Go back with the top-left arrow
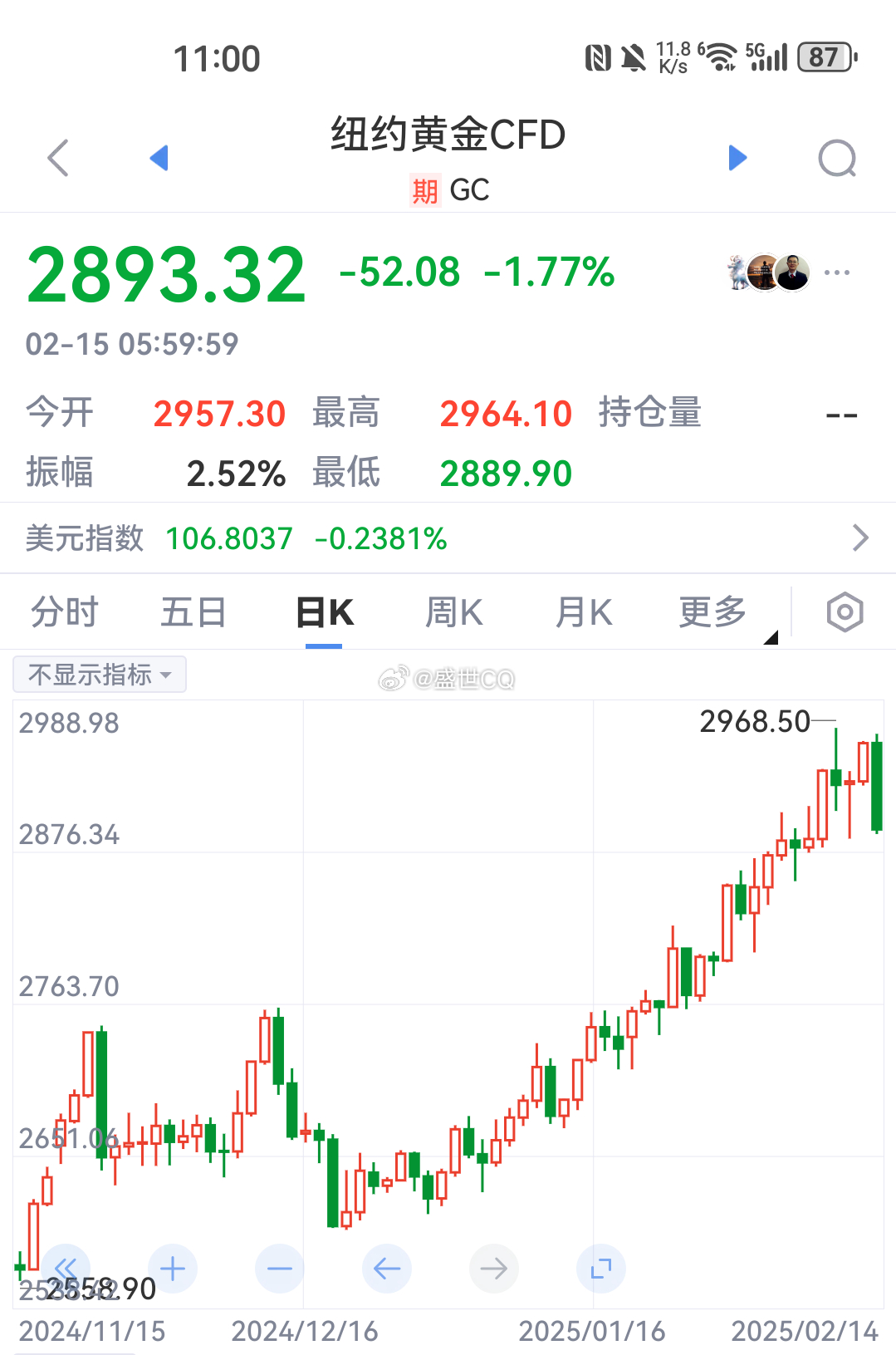This screenshot has width=896, height=1355. pyautogui.click(x=58, y=158)
